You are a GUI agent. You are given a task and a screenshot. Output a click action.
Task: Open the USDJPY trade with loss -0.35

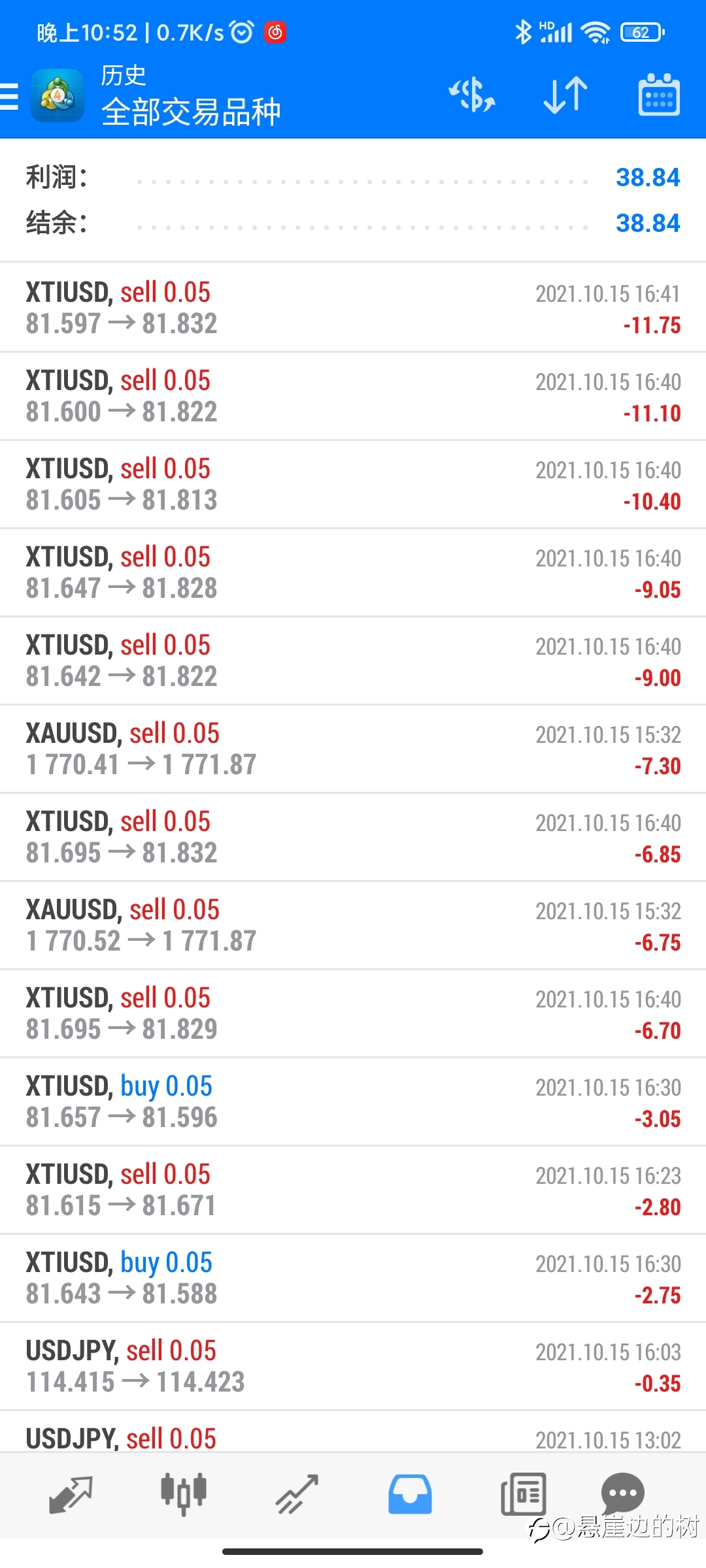[353, 1366]
